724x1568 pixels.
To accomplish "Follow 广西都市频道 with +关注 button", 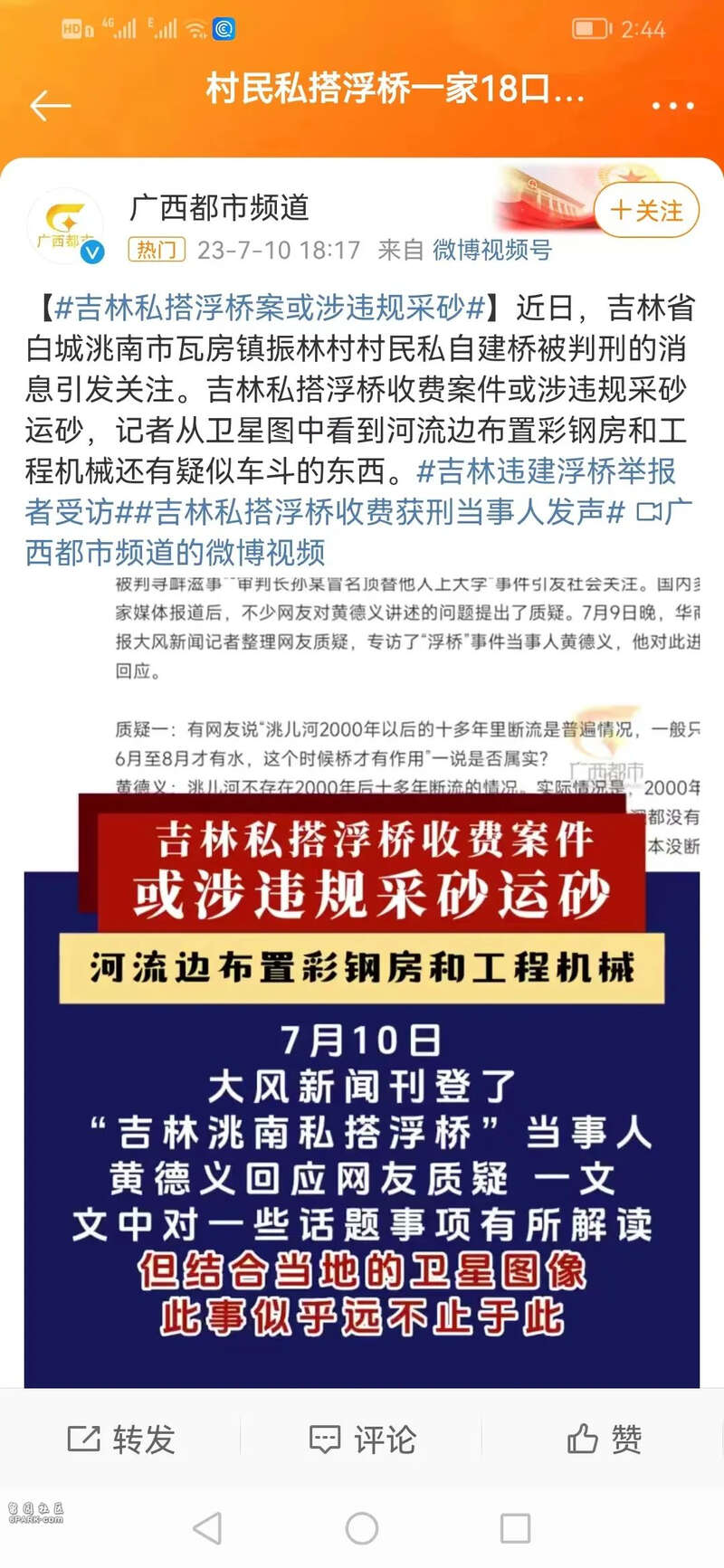I will click(x=646, y=211).
